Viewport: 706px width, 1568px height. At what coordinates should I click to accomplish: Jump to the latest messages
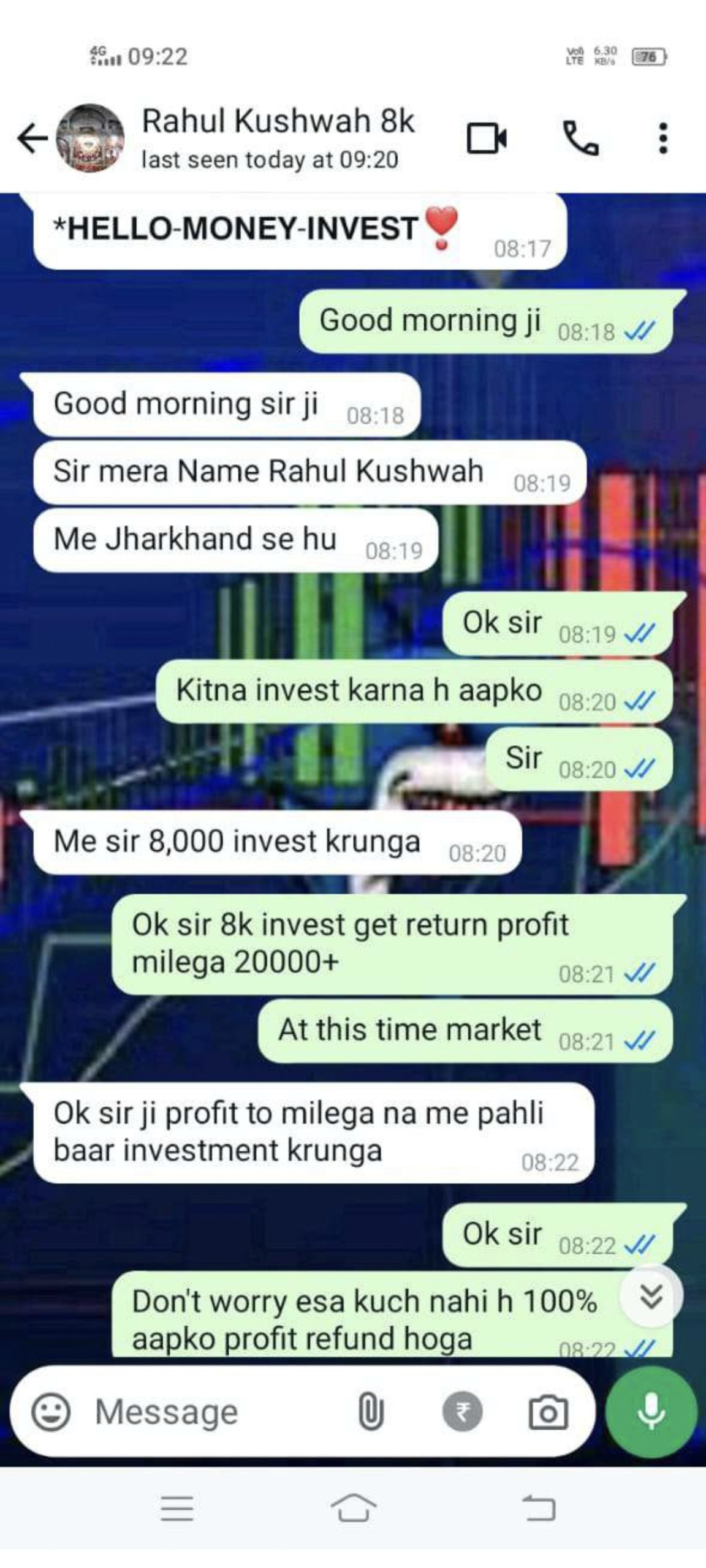651,1297
